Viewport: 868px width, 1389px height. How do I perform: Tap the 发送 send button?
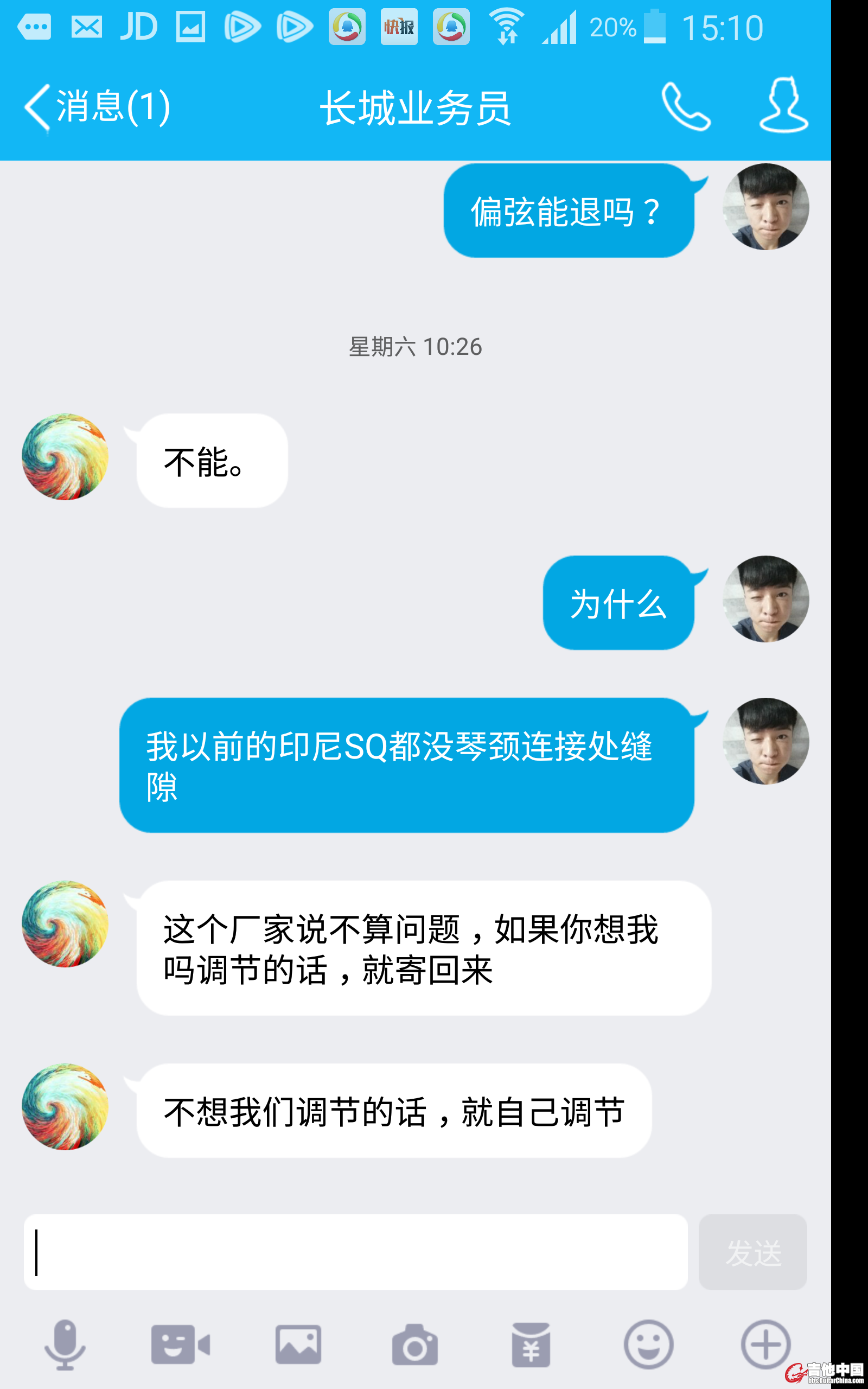752,1252
